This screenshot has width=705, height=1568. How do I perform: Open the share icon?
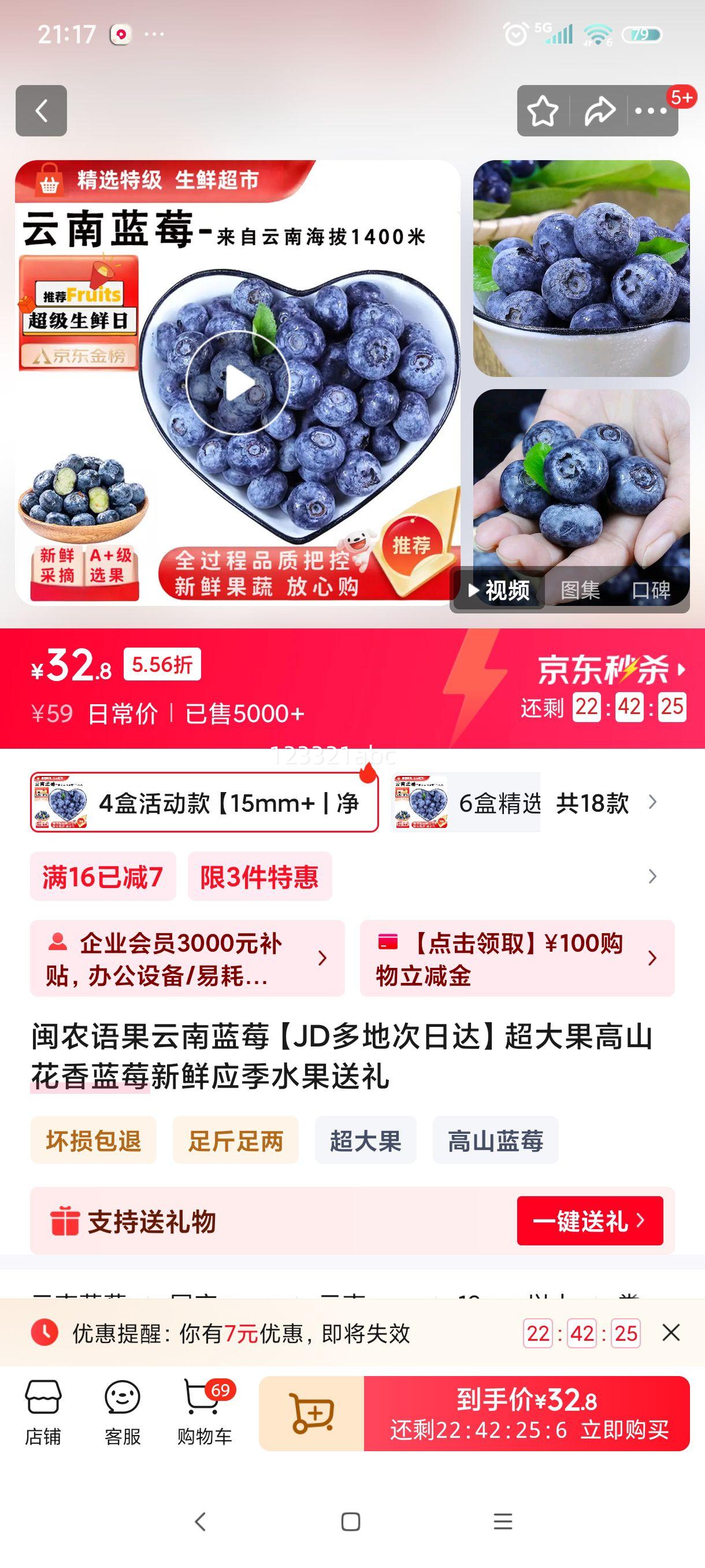click(599, 110)
